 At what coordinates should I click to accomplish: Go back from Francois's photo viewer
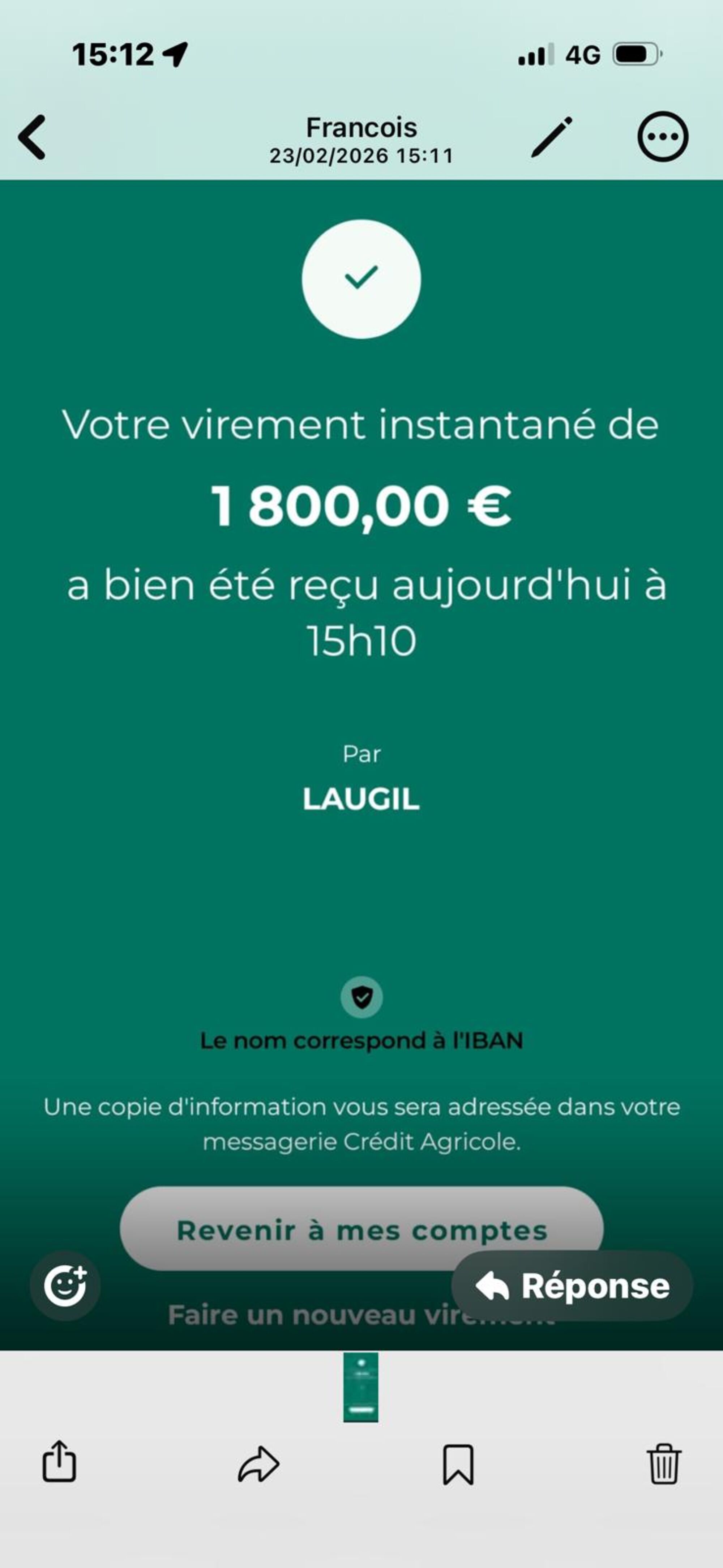click(32, 137)
